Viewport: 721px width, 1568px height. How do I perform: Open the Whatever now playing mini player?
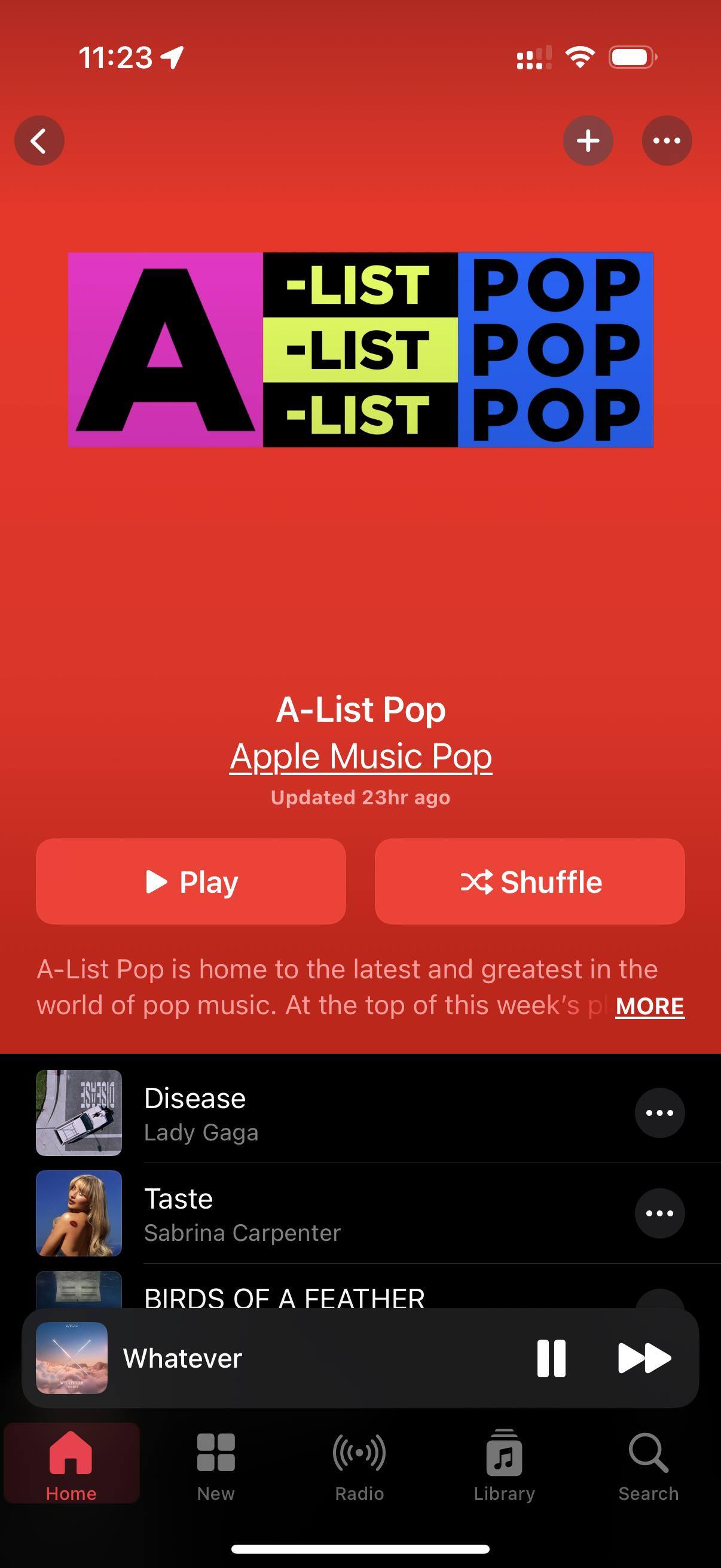(x=243, y=1358)
